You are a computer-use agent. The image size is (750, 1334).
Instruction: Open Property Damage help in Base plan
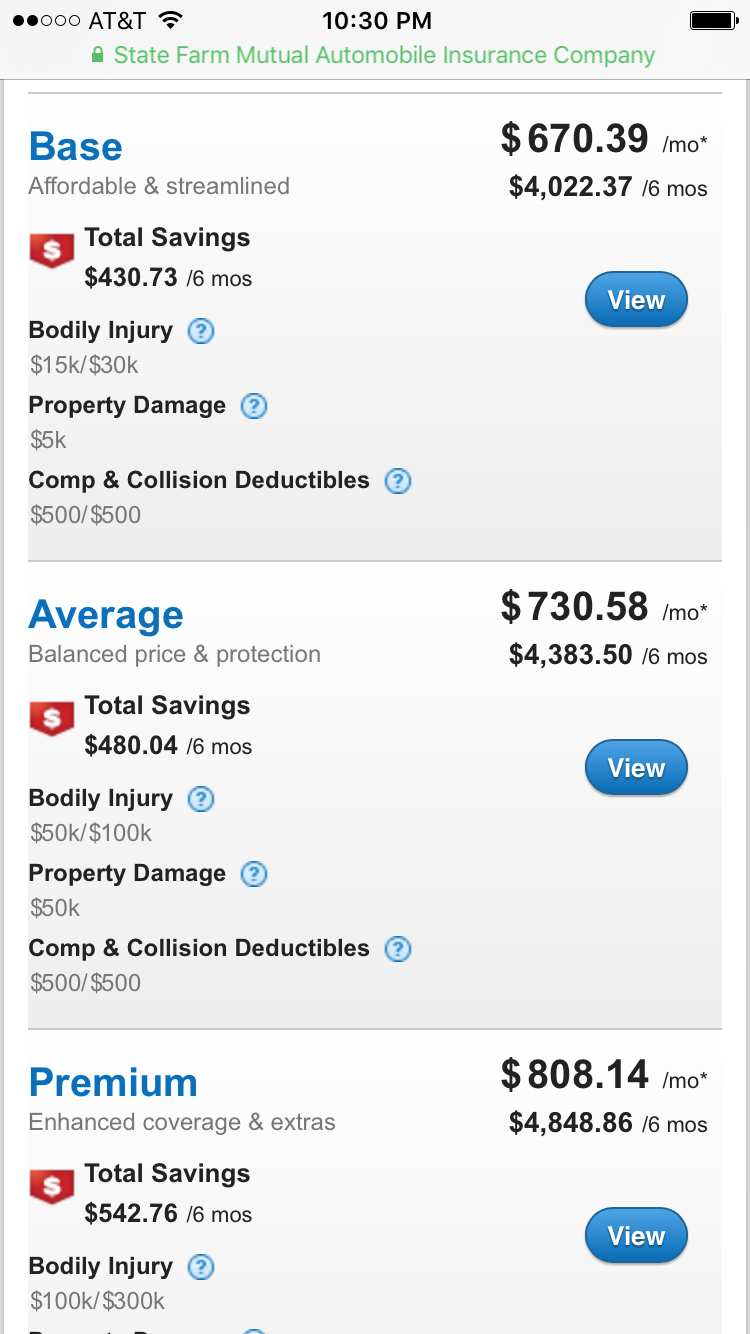coord(254,406)
